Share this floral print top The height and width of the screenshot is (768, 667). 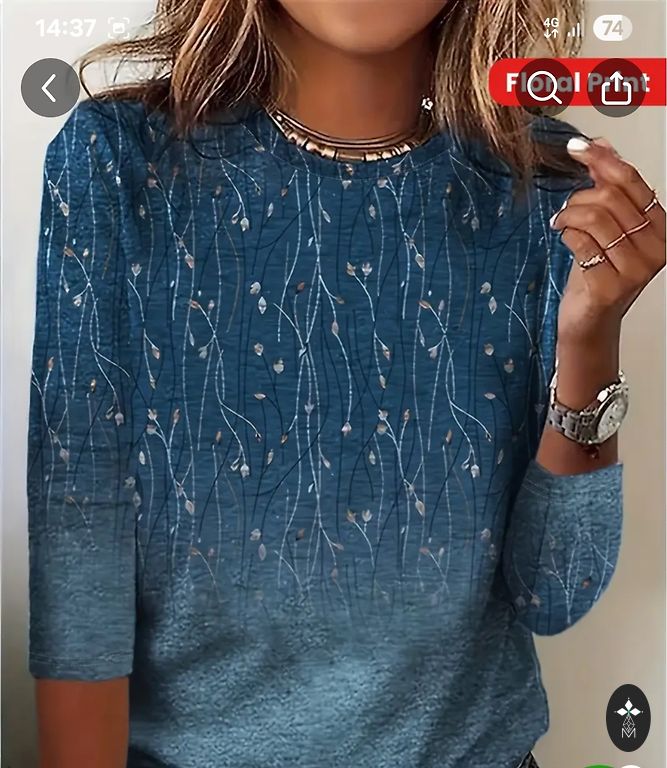[616, 89]
